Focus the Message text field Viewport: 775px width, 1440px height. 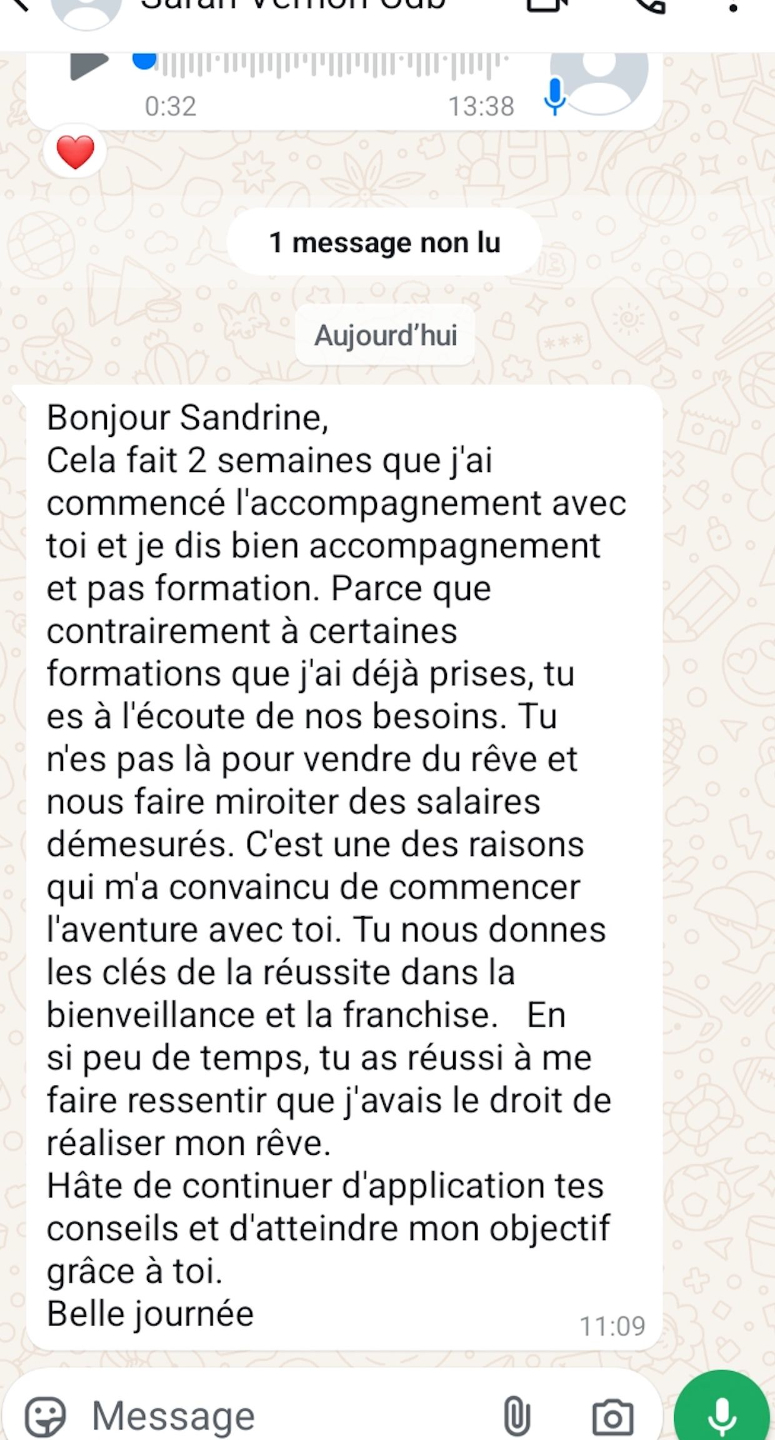[280, 1416]
